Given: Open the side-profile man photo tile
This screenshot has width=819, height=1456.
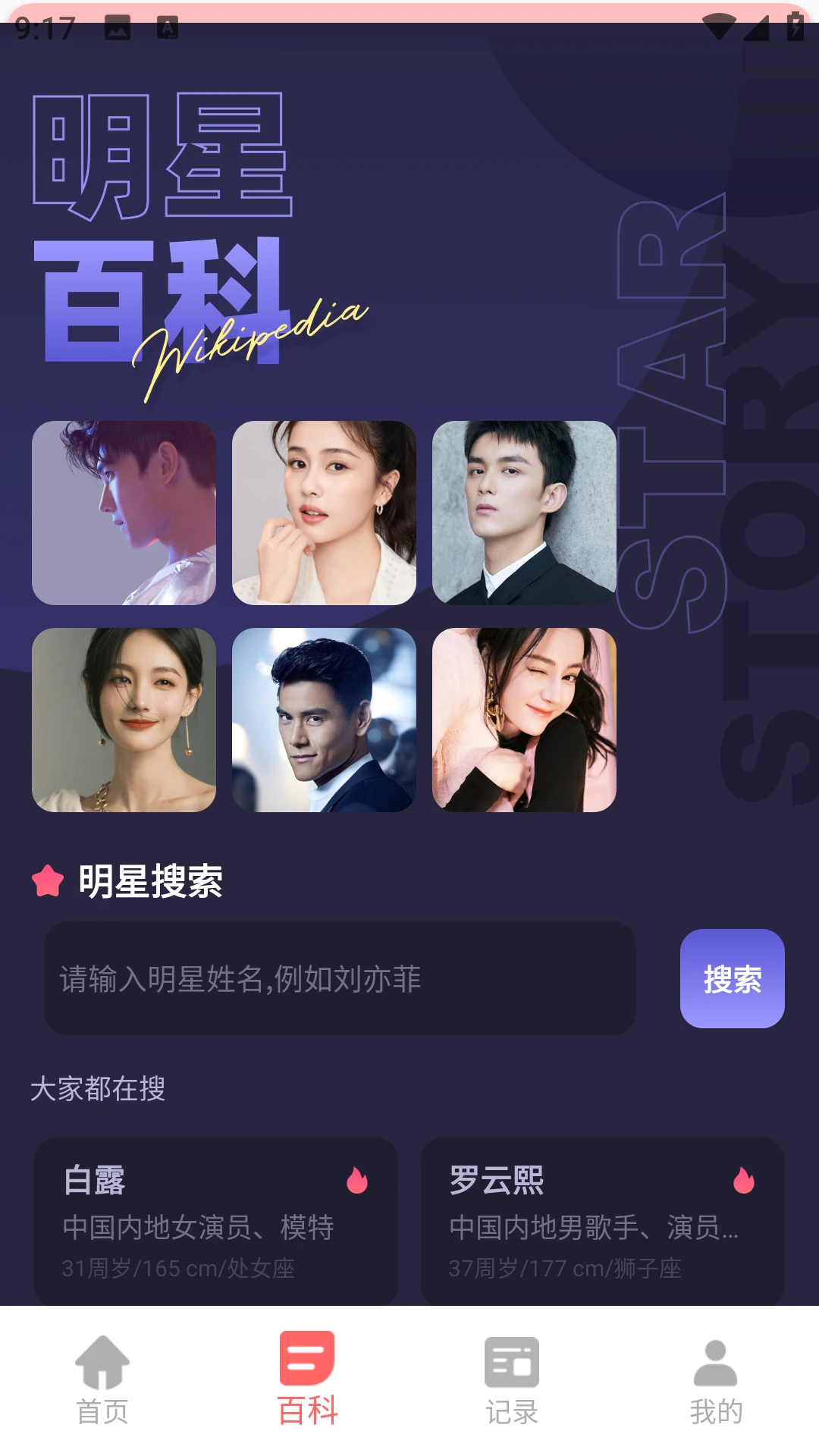Looking at the screenshot, I should click(x=124, y=513).
